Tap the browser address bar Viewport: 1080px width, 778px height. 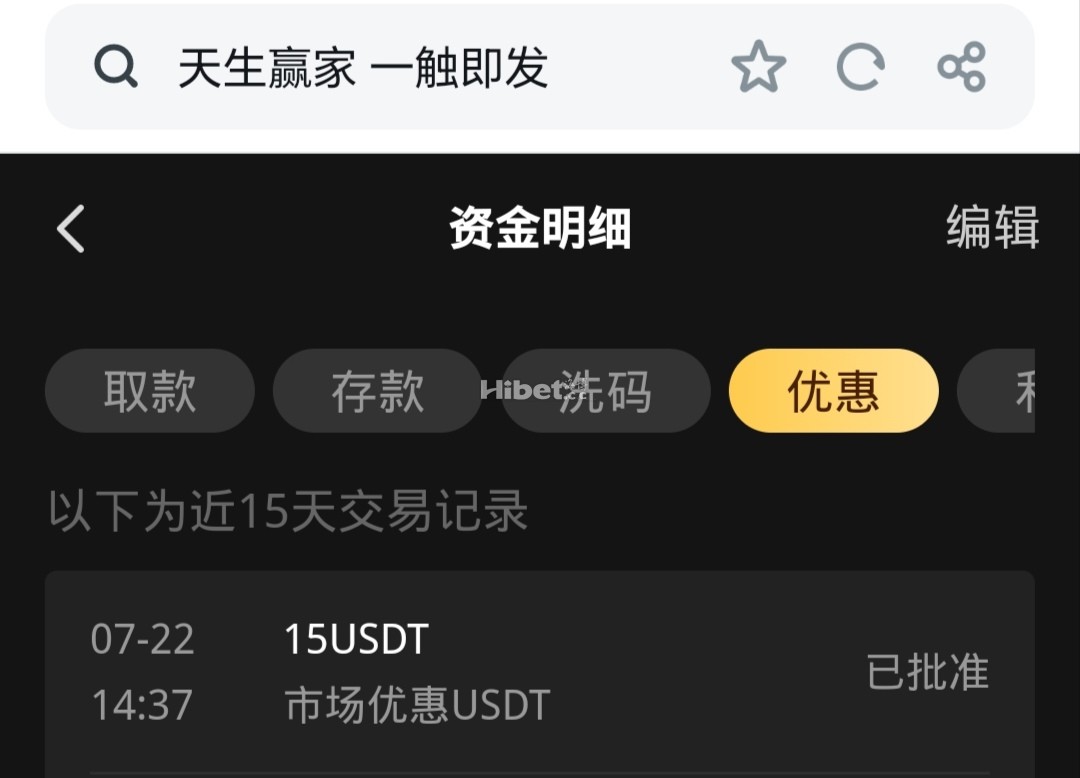[400, 68]
